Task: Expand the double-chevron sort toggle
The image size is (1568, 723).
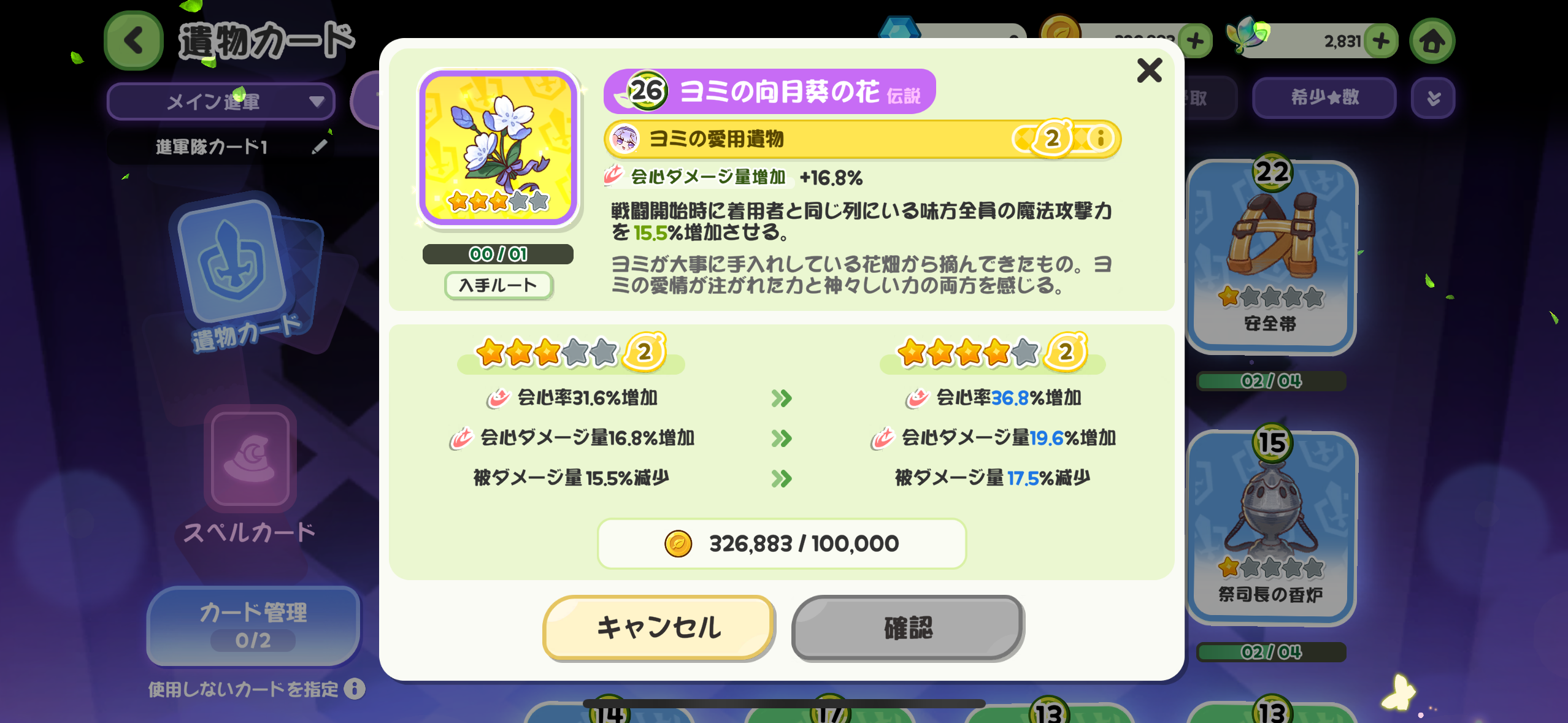Action: pos(1433,98)
